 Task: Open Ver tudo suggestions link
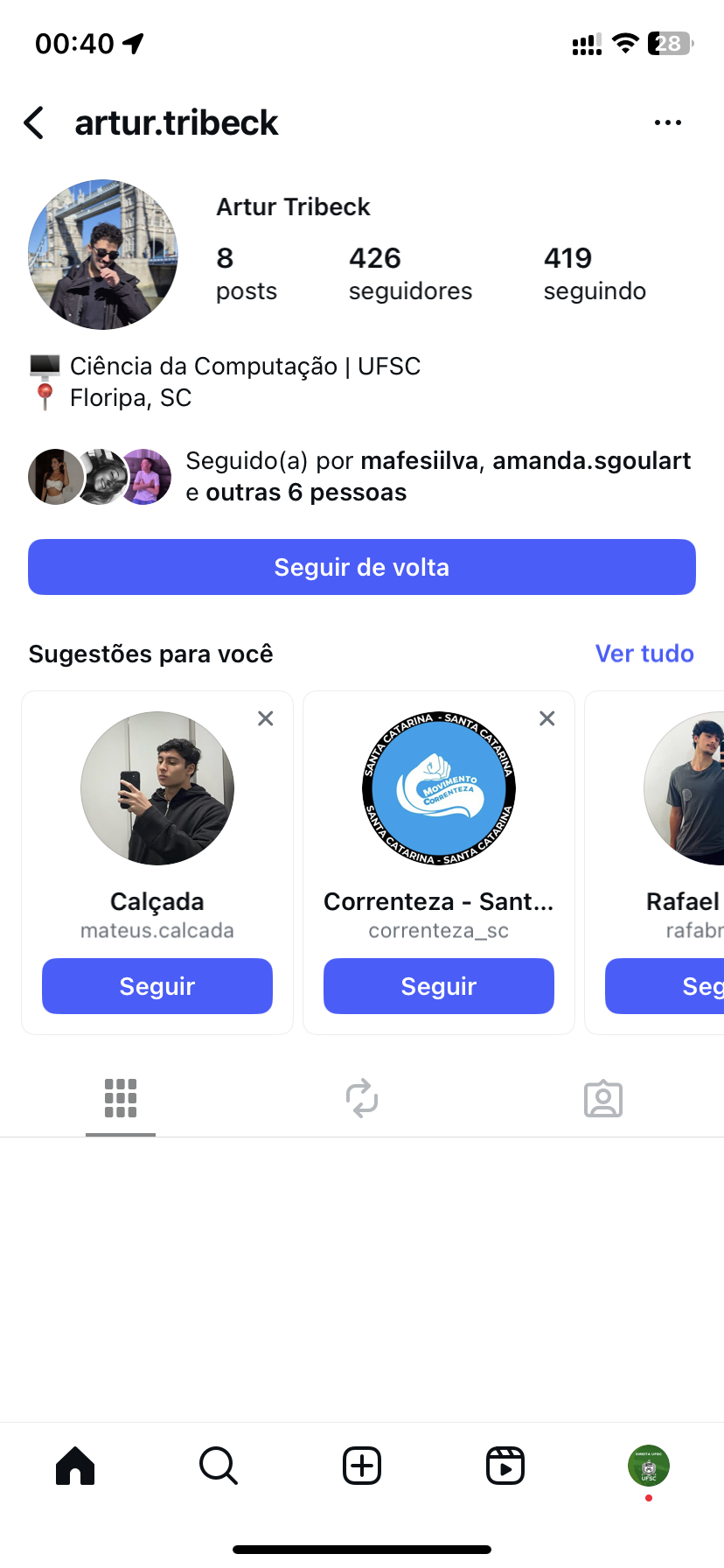coord(644,654)
